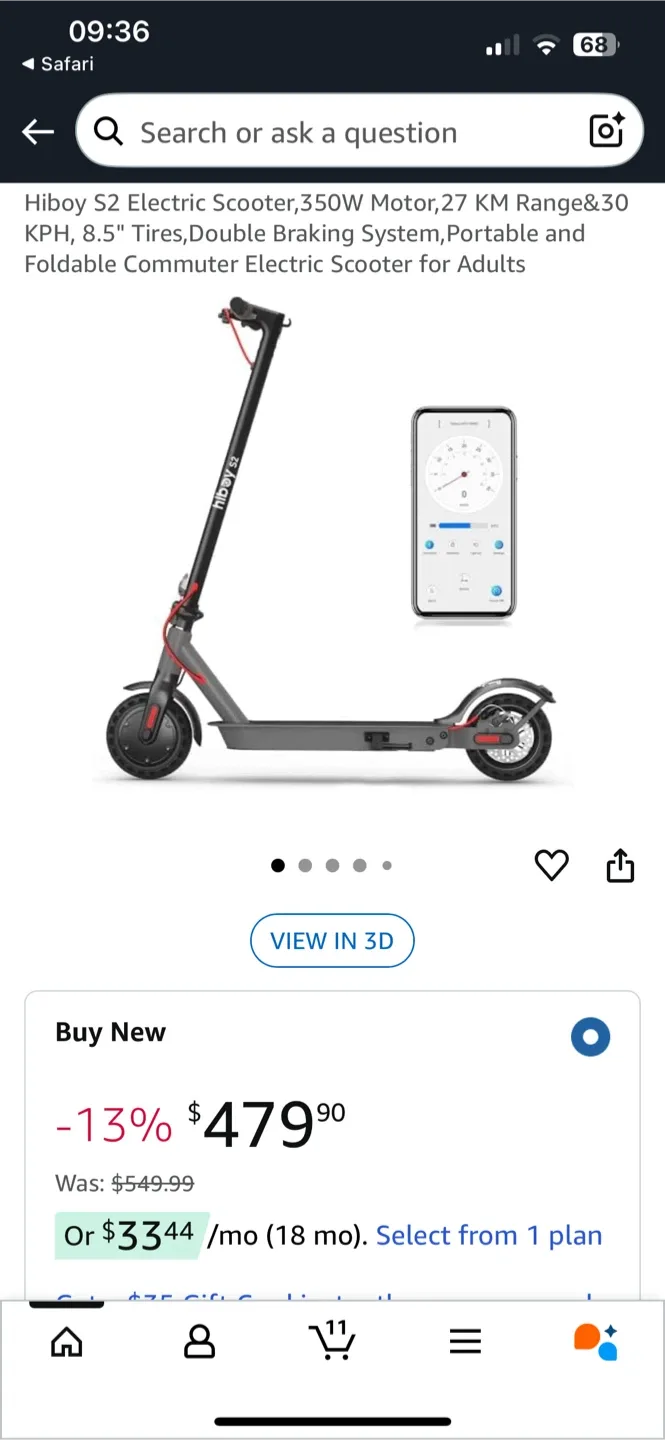
Task: Add scooter to wish list with heart
Action: pos(551,865)
